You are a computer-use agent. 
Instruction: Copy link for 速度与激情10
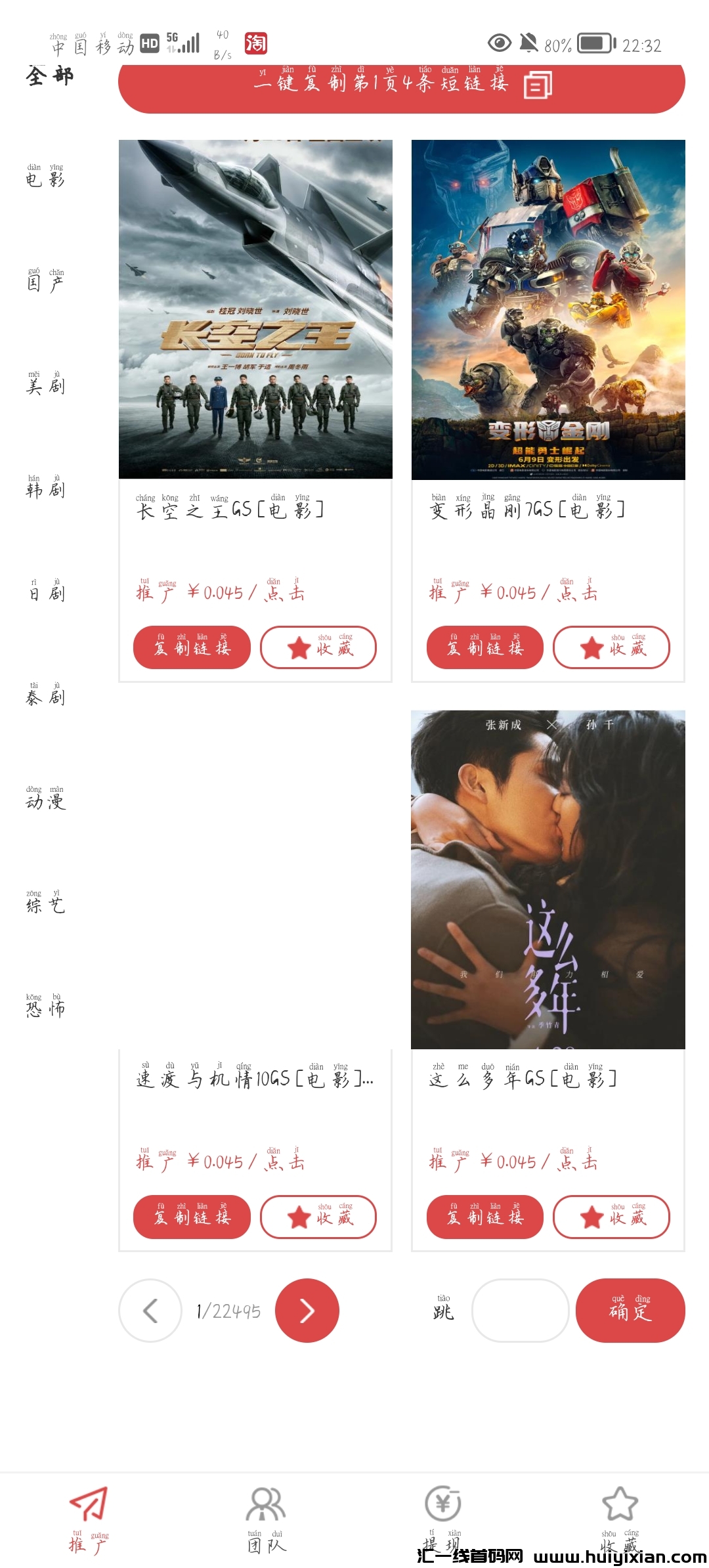192,1217
